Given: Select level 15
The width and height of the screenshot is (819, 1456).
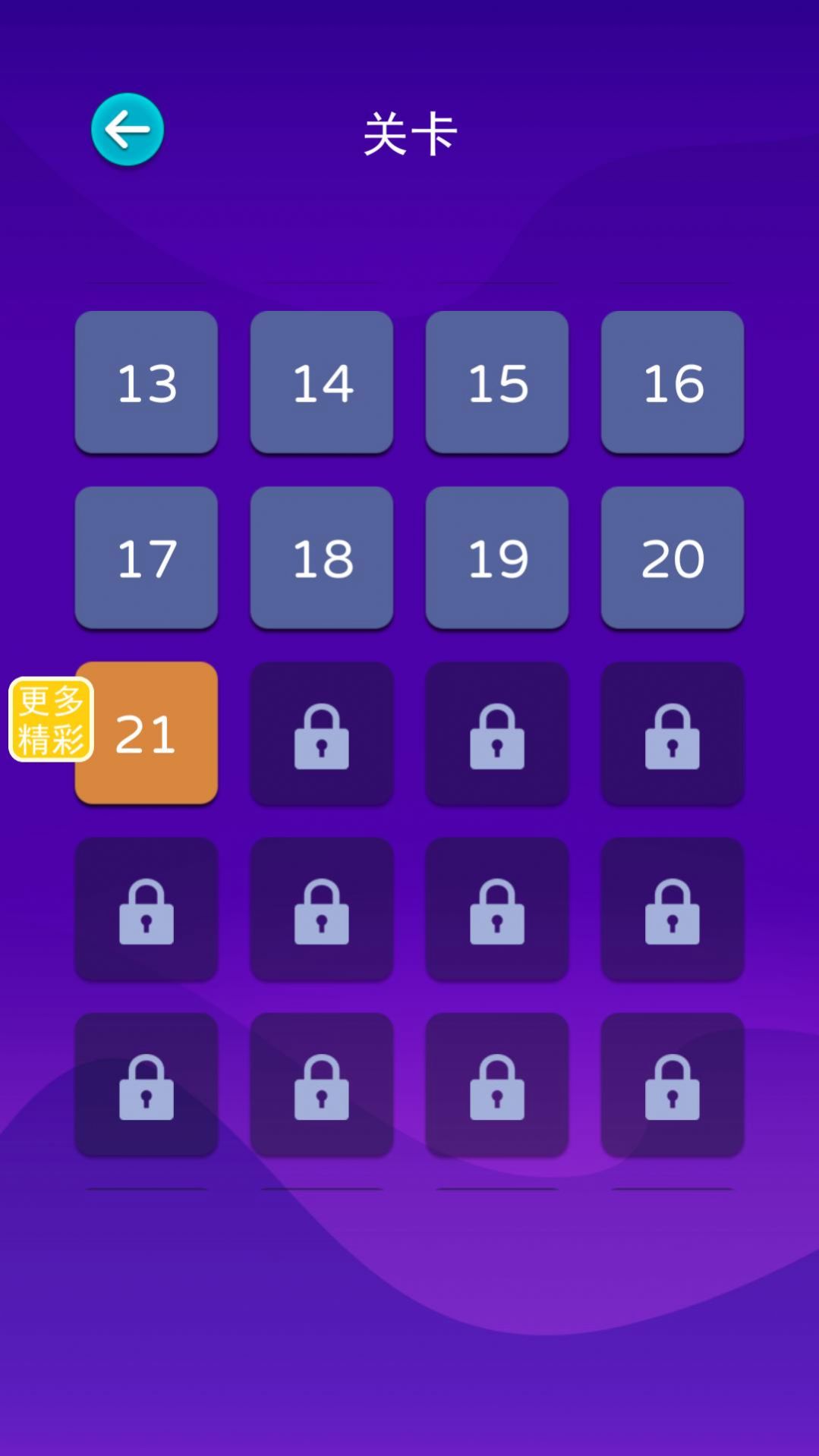Looking at the screenshot, I should (x=497, y=383).
